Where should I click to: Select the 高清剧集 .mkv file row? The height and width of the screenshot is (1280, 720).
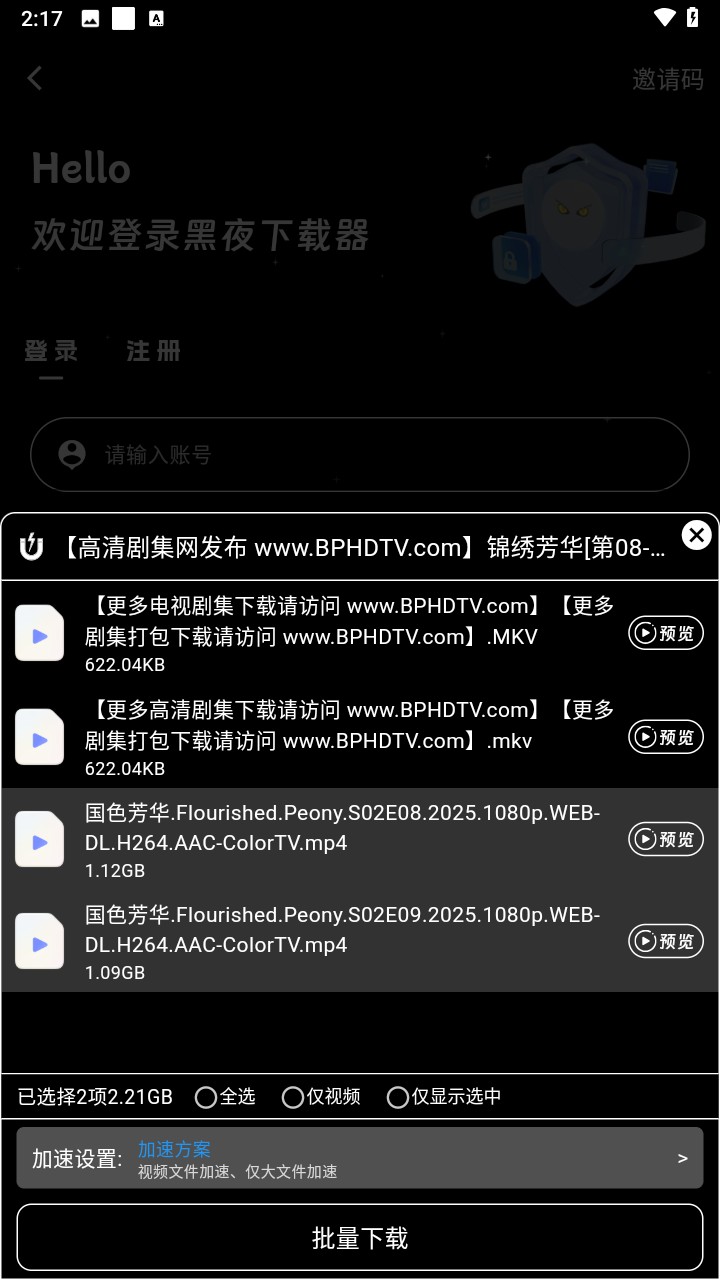tap(340, 737)
